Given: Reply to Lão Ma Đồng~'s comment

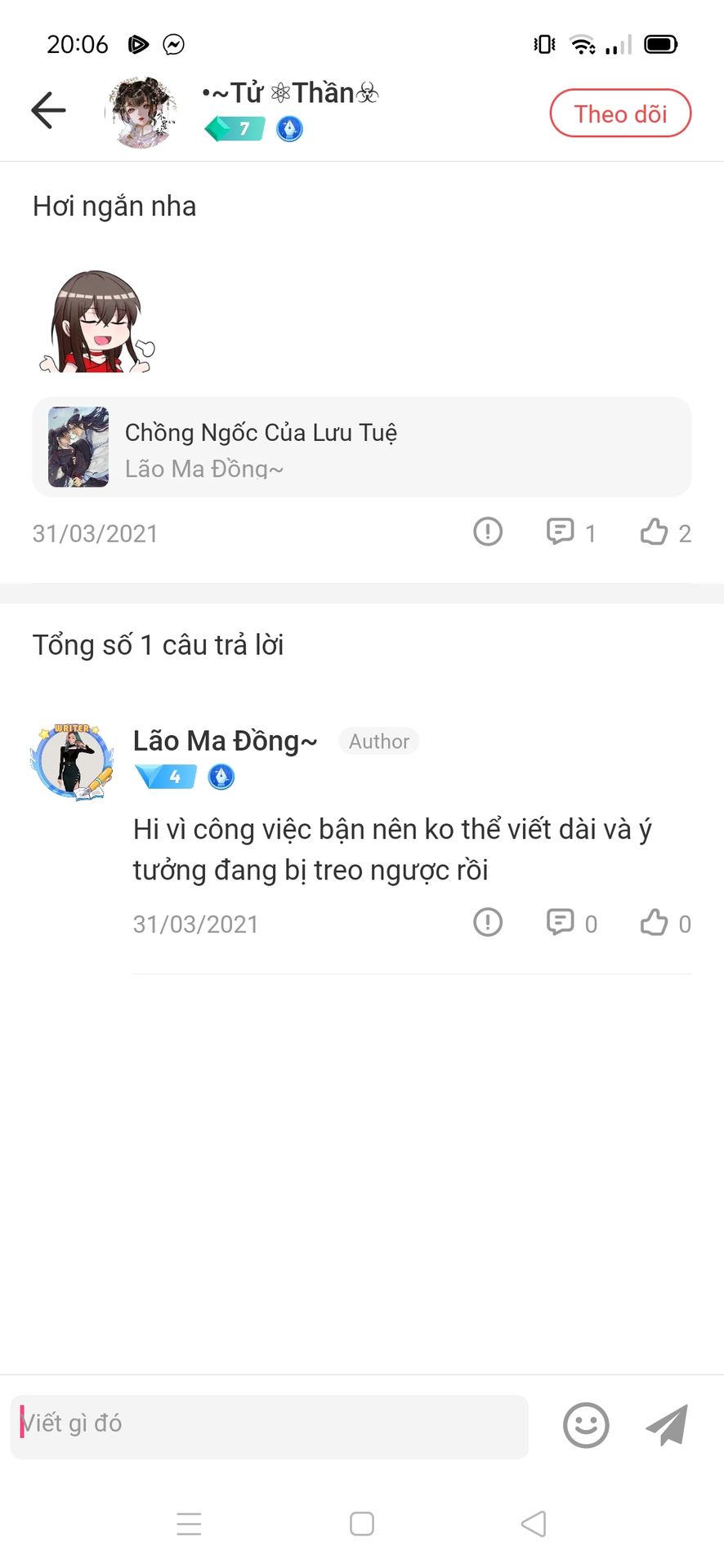Looking at the screenshot, I should (561, 923).
